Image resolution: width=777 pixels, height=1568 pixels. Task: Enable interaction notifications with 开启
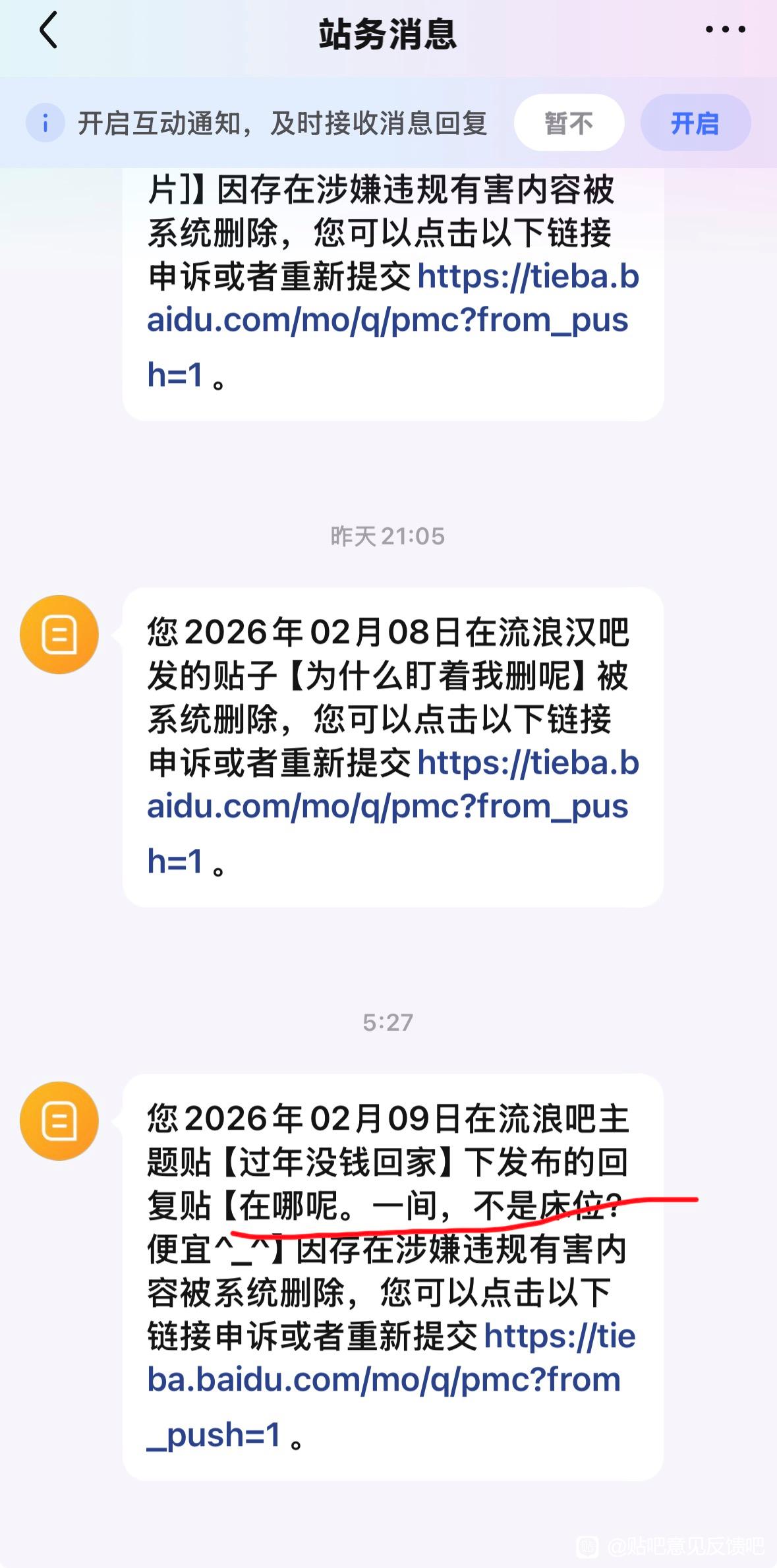tap(695, 123)
